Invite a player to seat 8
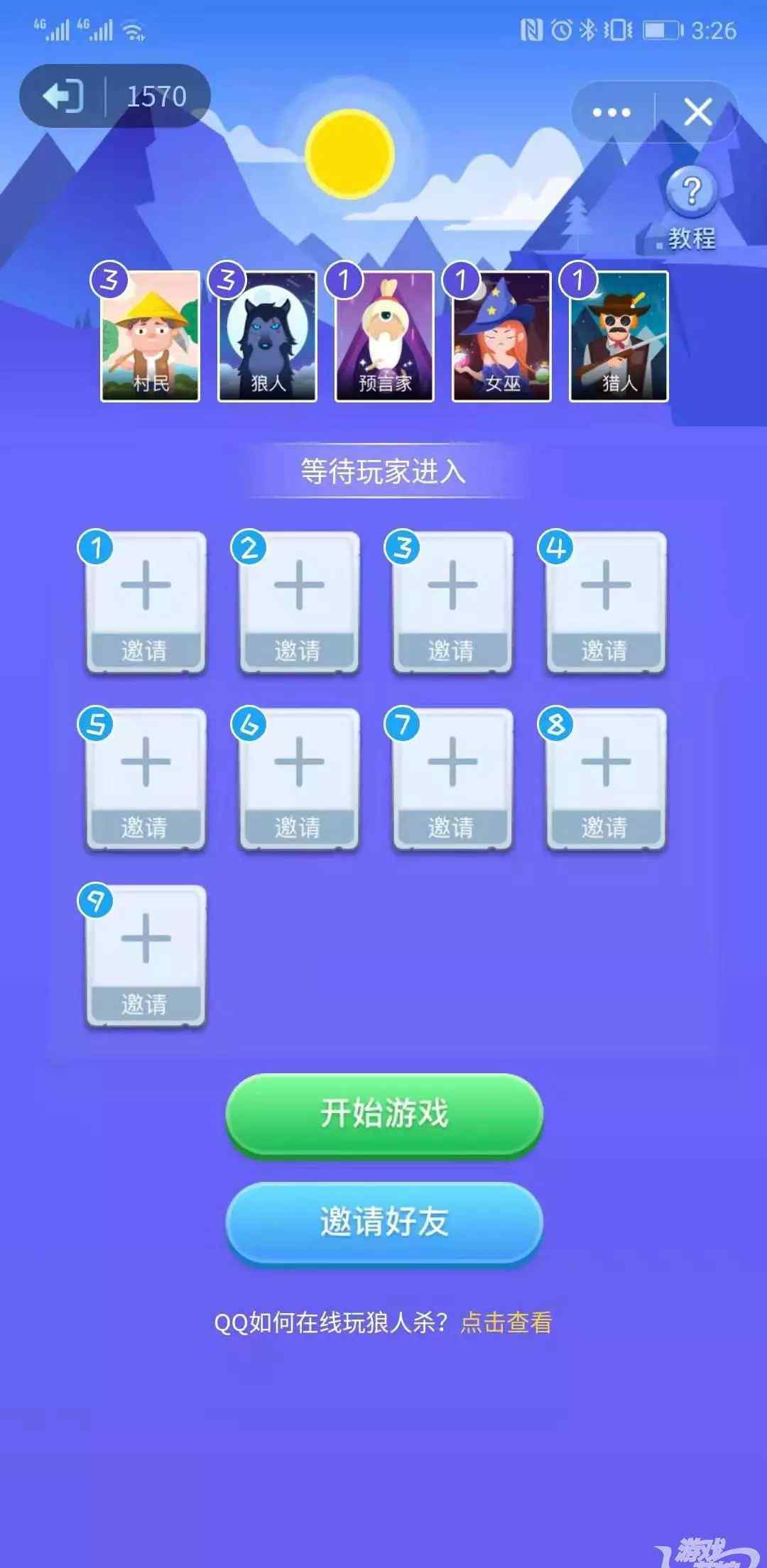 tap(606, 779)
